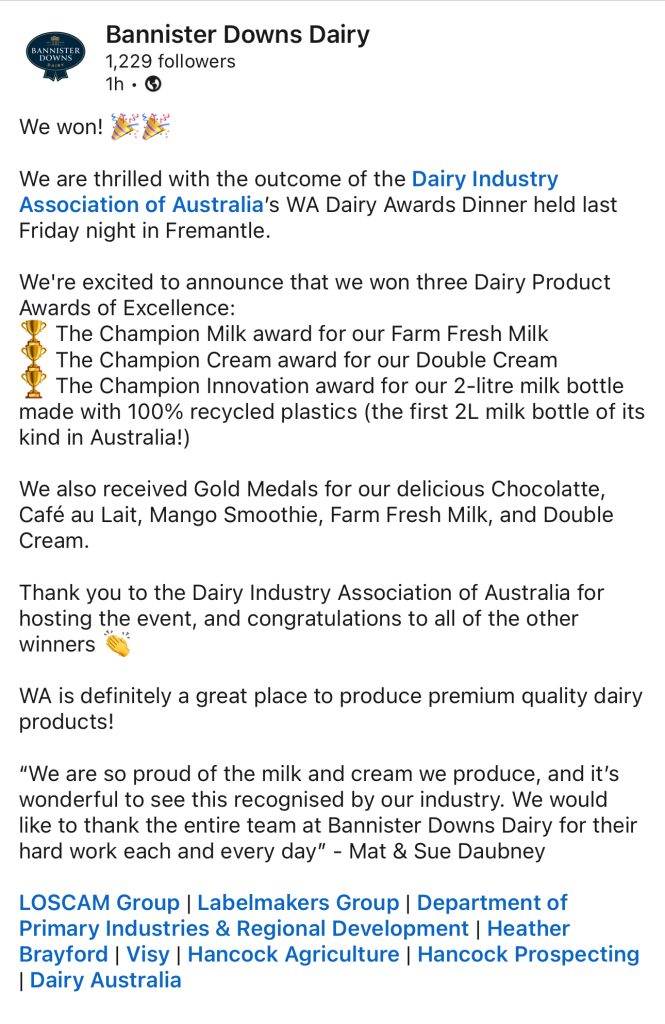Viewport: 665px width, 1024px height.
Task: Open the Hancock Prospecting mention
Action: (x=528, y=954)
